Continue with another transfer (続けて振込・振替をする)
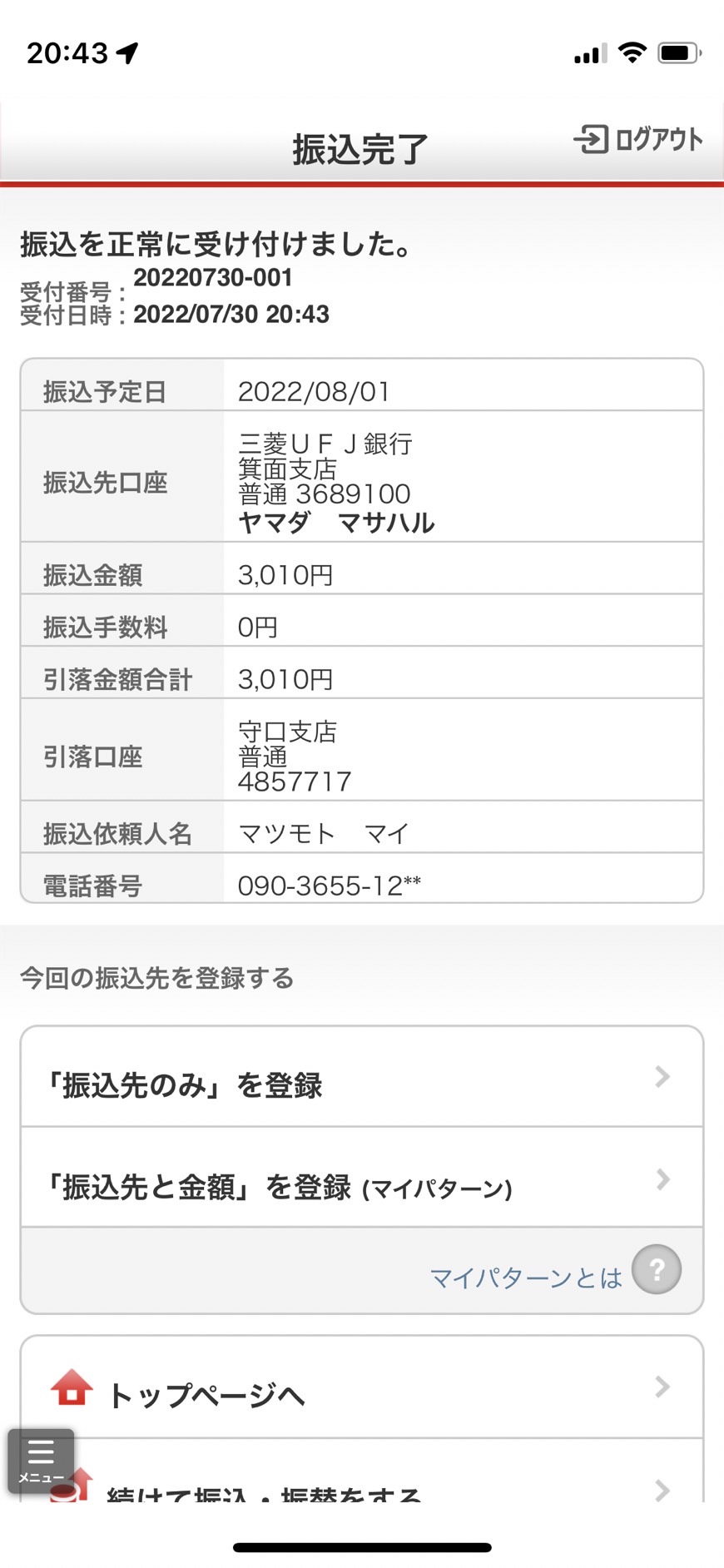This screenshot has width=724, height=1568. (x=362, y=1471)
